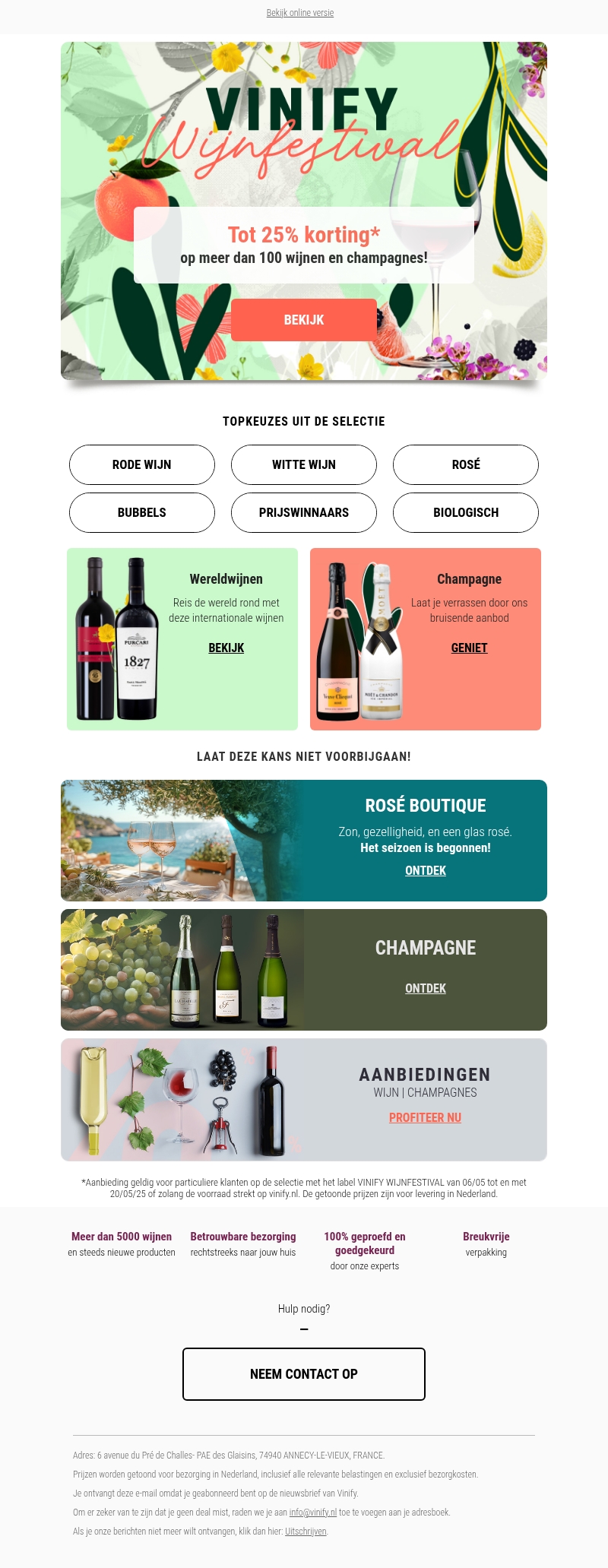Tap ONTDEK on the Rosé Boutique banner
Screen dimensions: 608x1568
tap(426, 870)
